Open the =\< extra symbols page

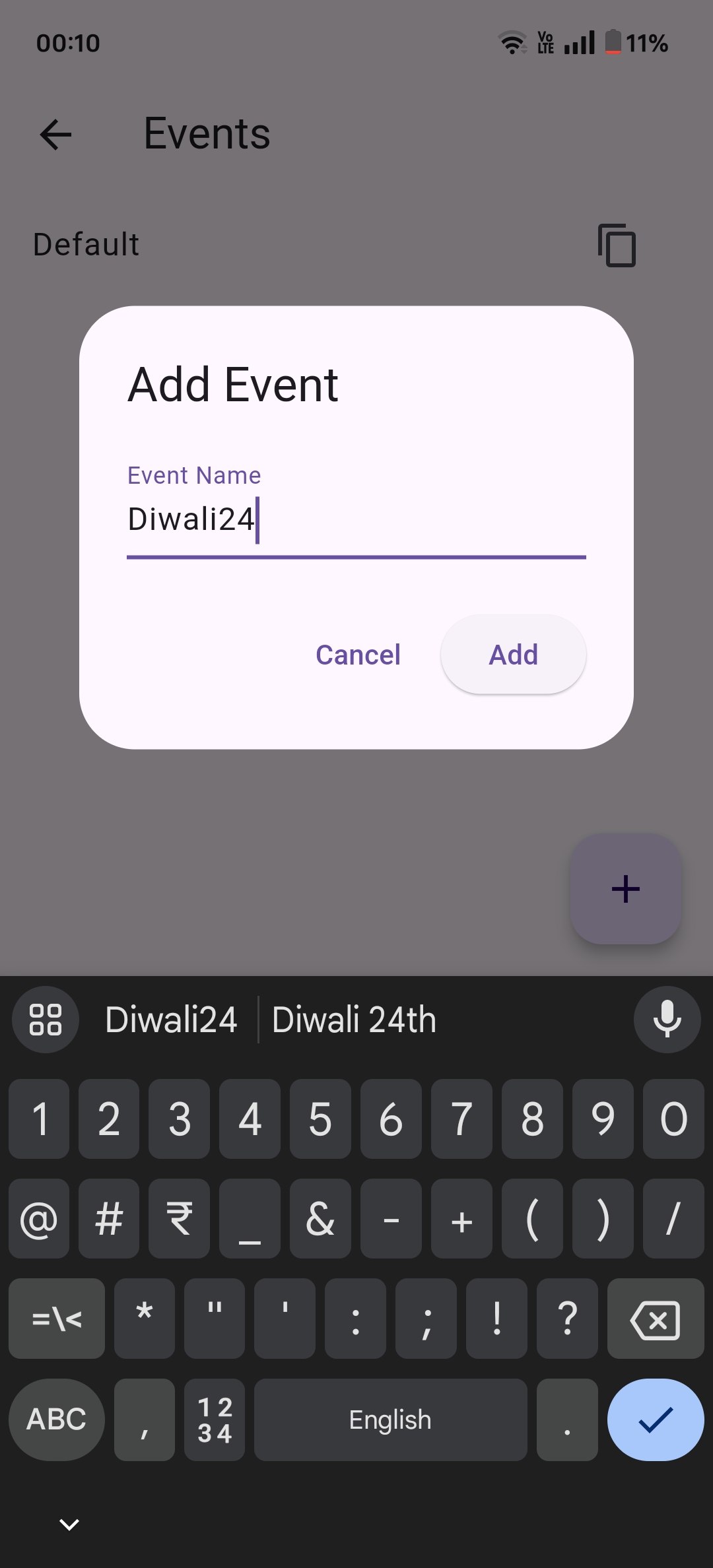coord(57,1320)
